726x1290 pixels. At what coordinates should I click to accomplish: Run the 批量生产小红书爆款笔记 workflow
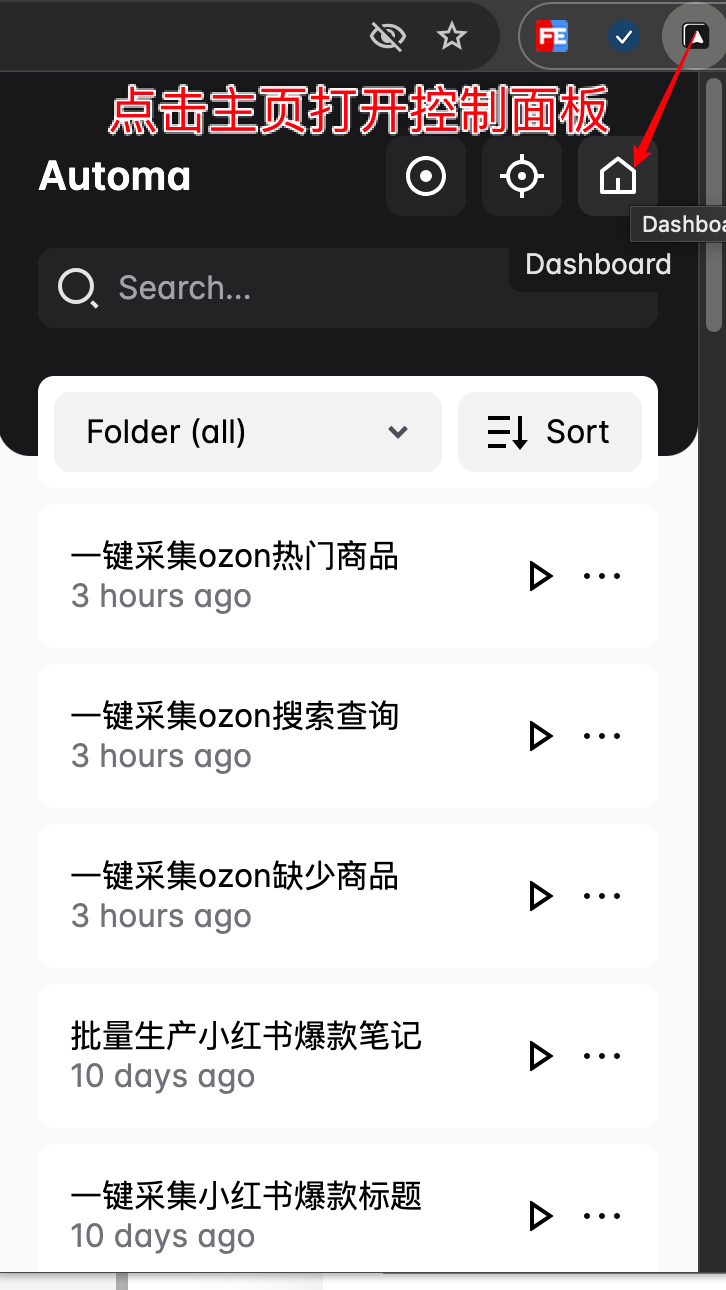541,1056
